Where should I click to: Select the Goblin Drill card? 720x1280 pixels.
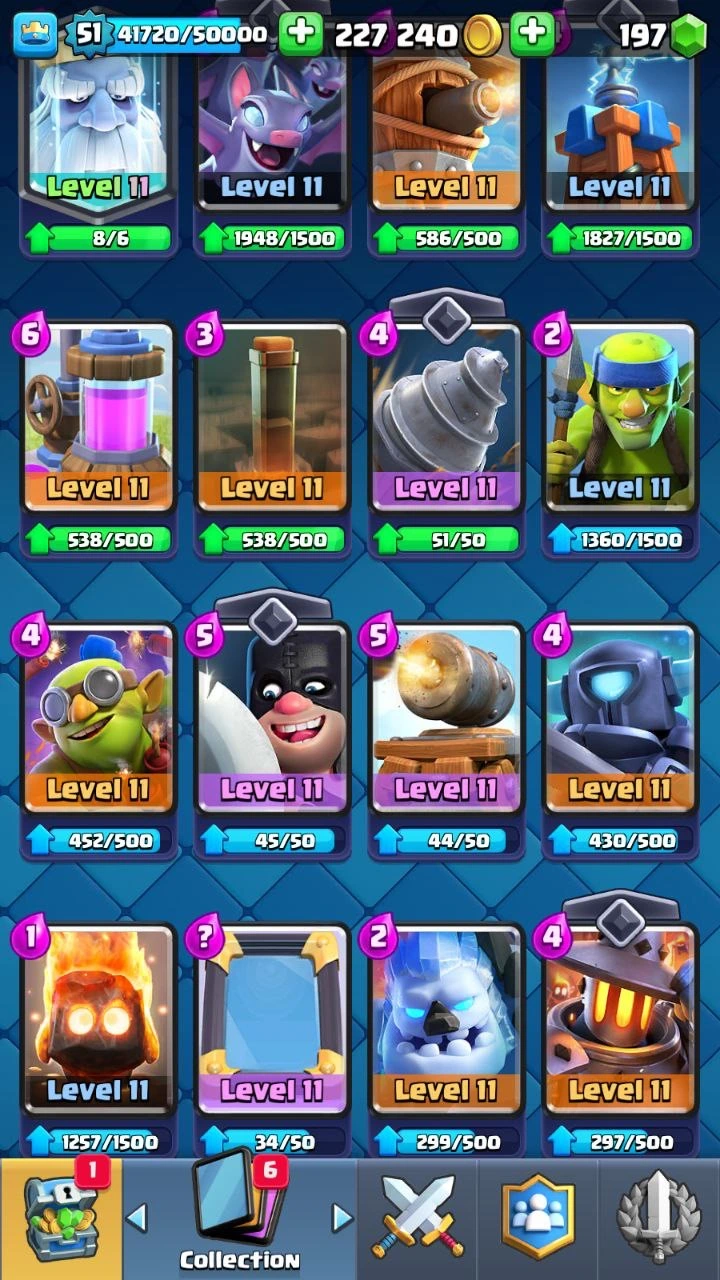point(446,420)
